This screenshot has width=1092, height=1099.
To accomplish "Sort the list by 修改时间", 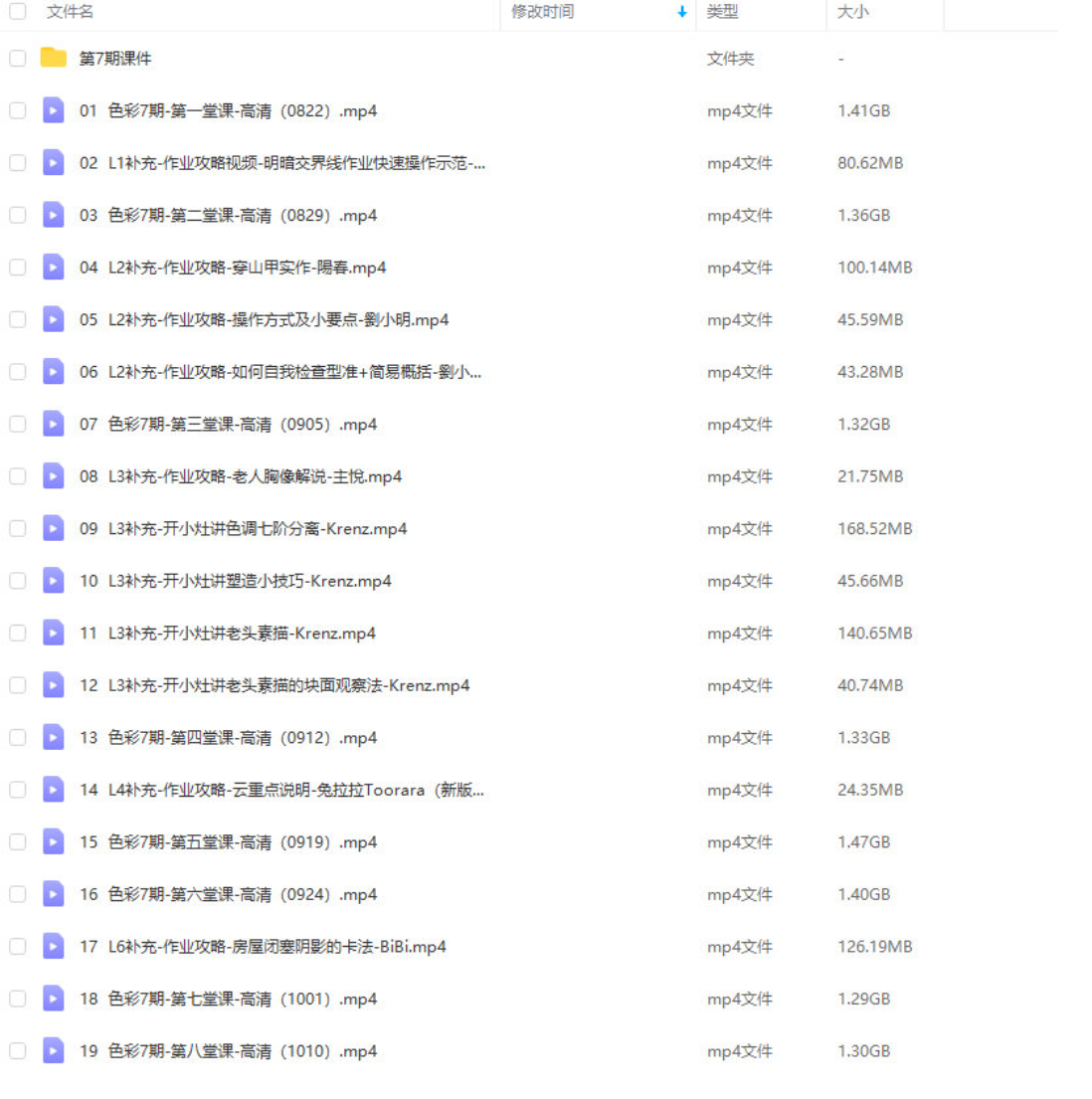I will click(543, 12).
